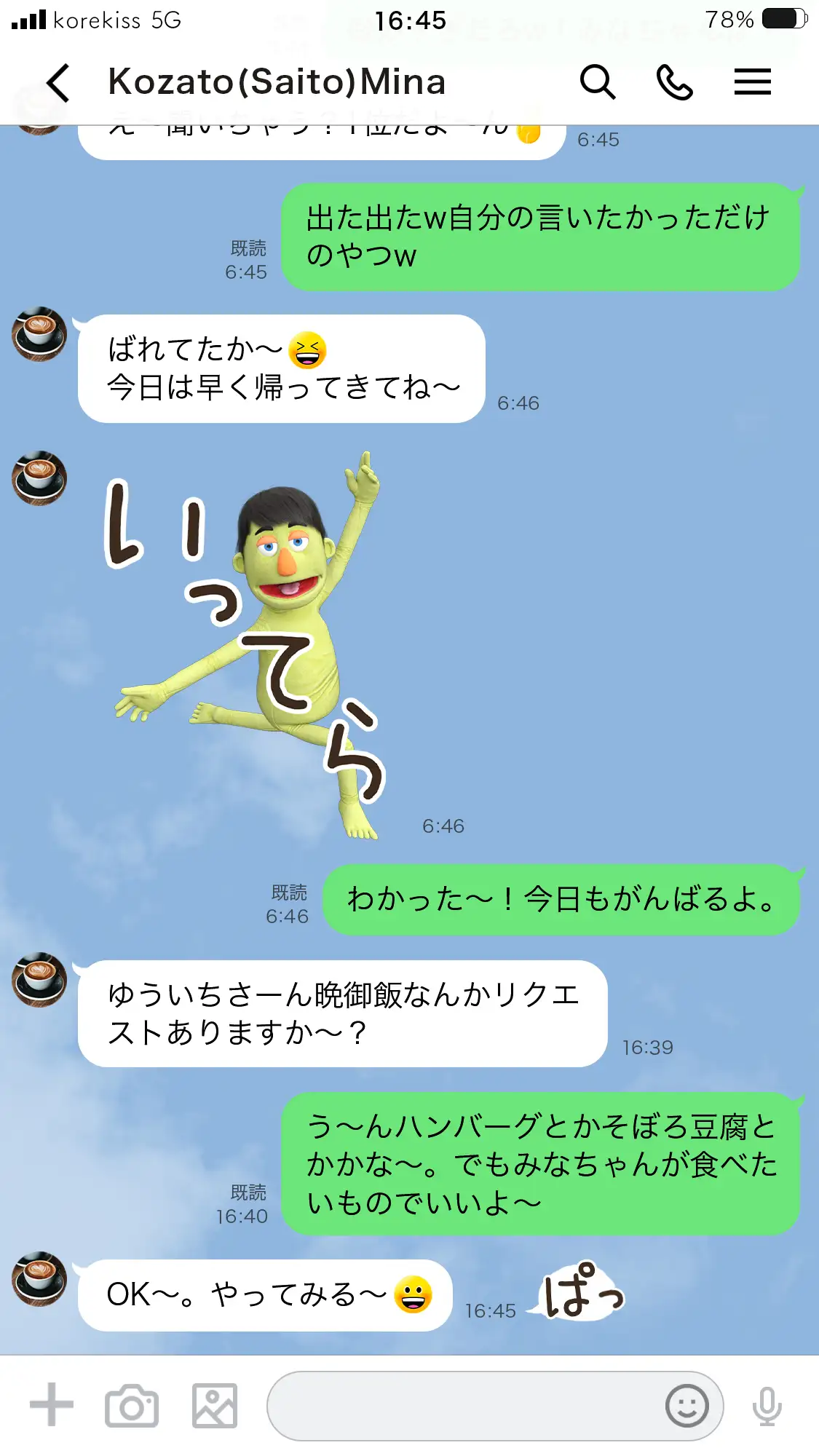
Task: Tap the 5G signal indicator
Action: pyautogui.click(x=29, y=20)
